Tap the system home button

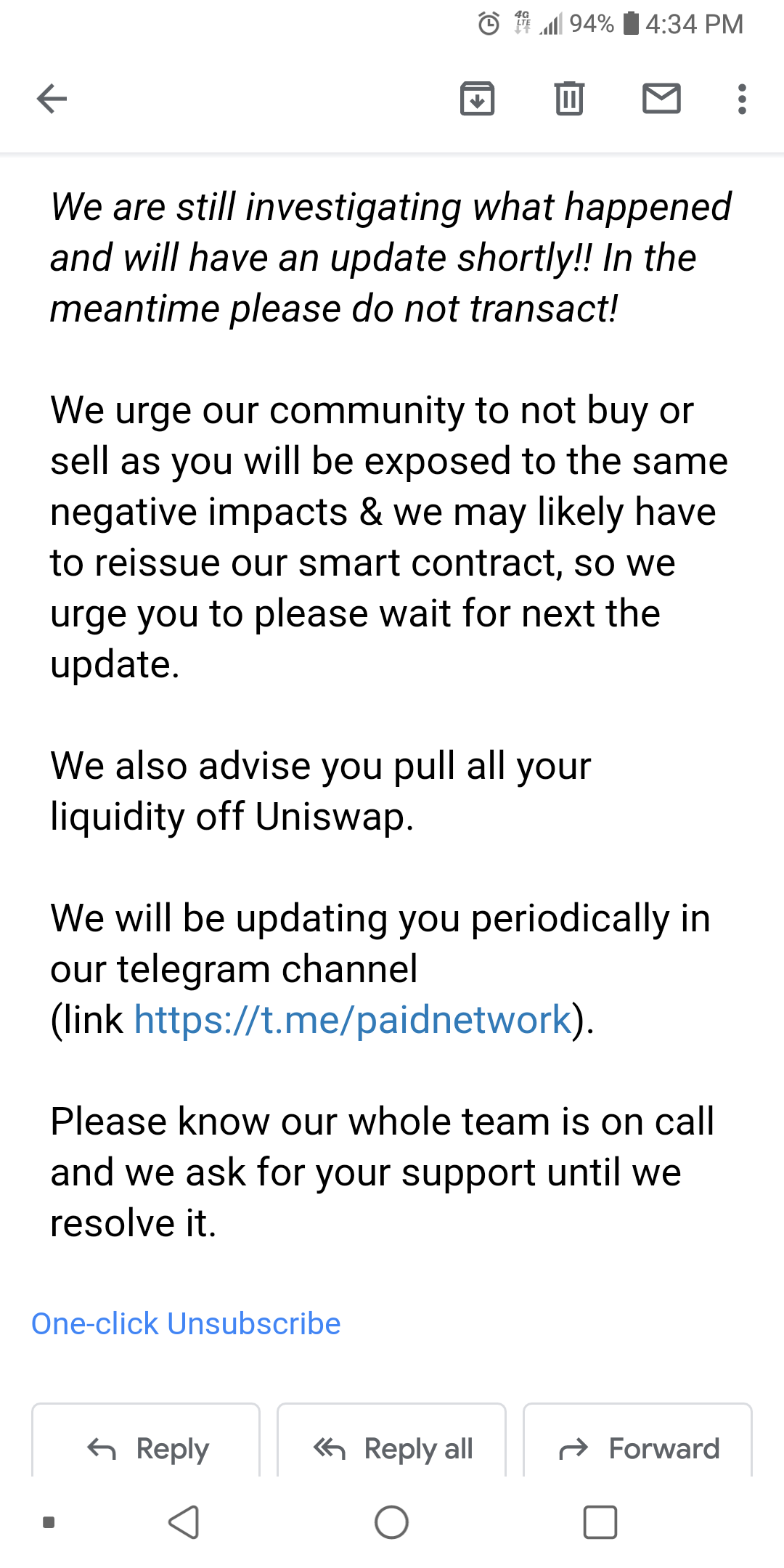click(x=391, y=1522)
